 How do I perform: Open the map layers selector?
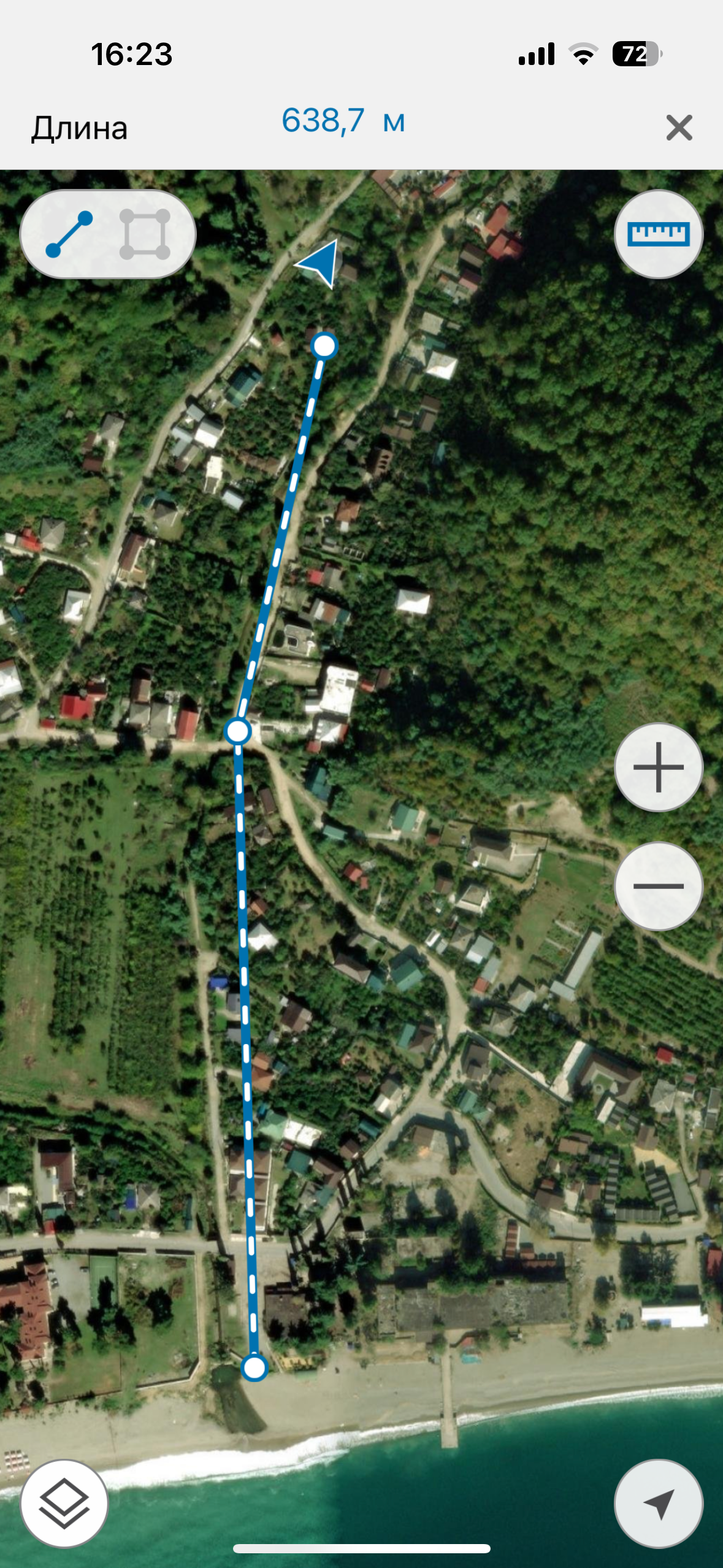pyautogui.click(x=64, y=1504)
